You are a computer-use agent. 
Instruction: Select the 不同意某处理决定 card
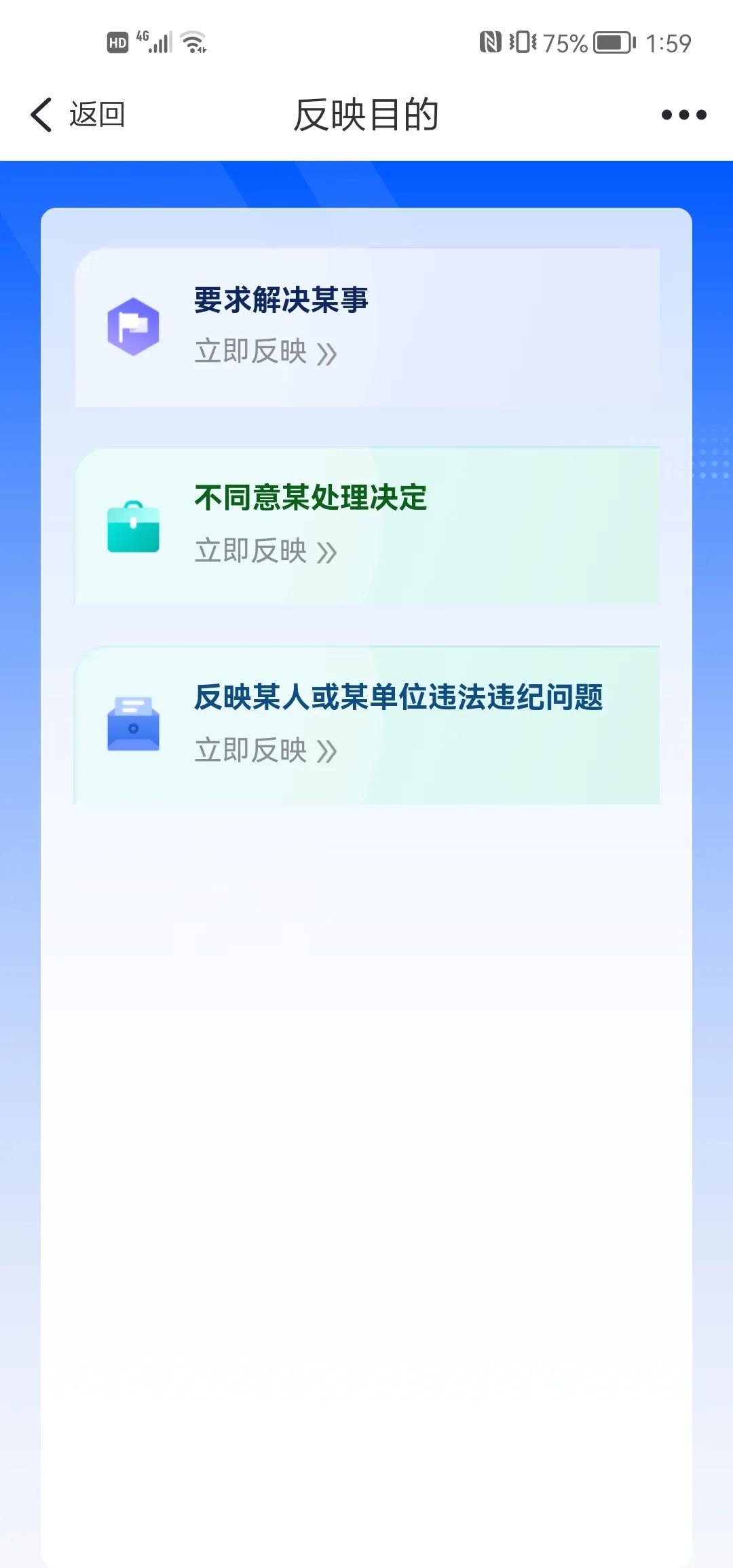pyautogui.click(x=366, y=526)
